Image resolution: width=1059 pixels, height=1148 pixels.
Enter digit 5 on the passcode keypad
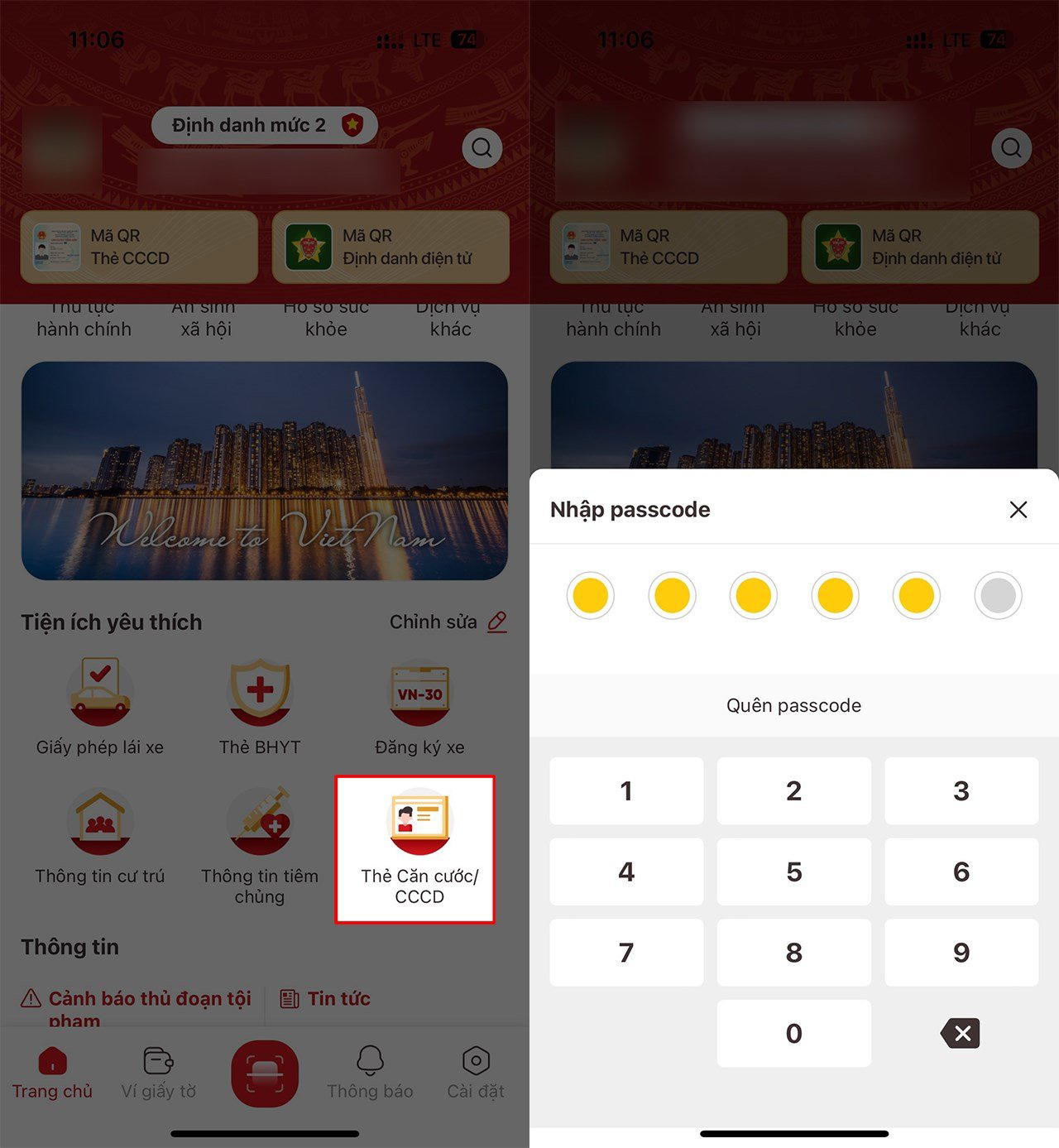click(x=793, y=872)
